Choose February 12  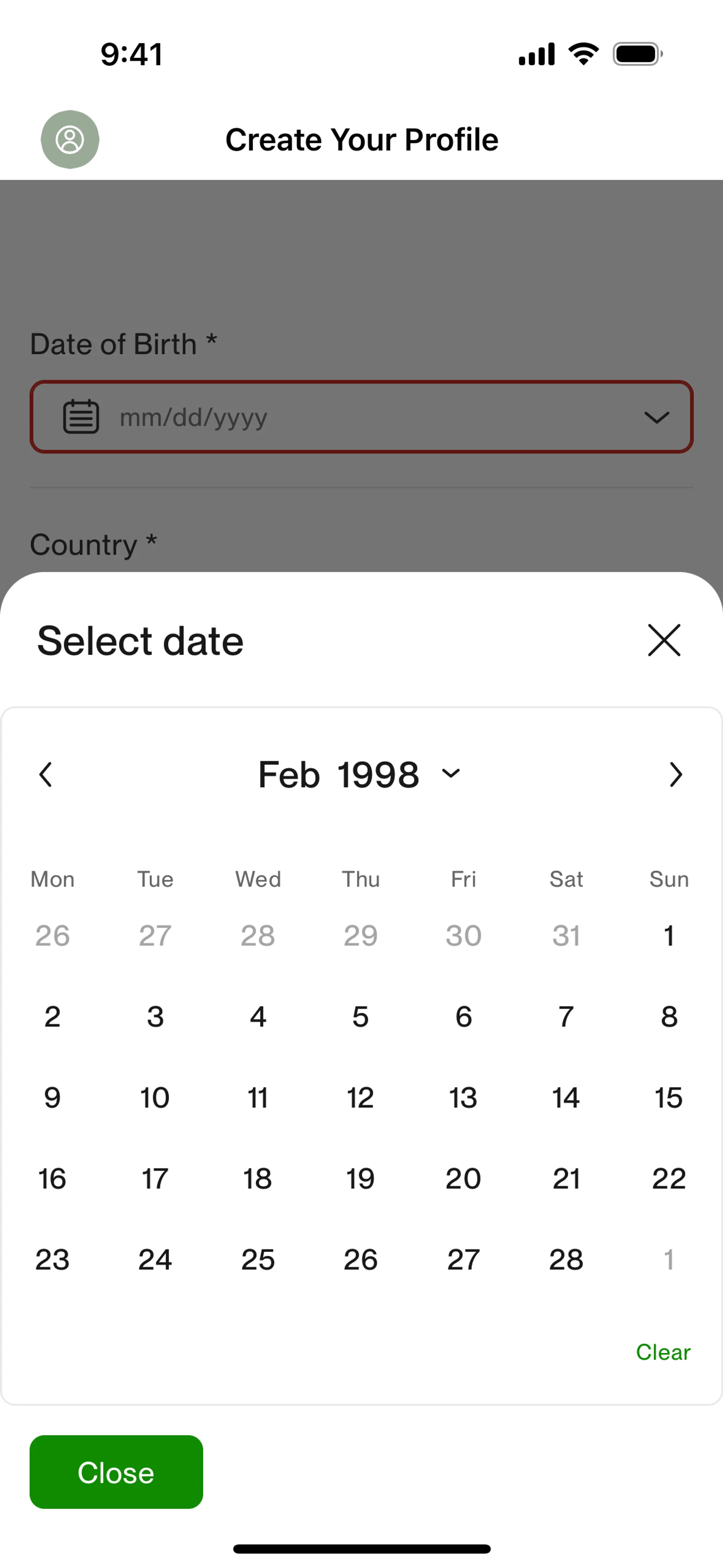click(x=360, y=1097)
